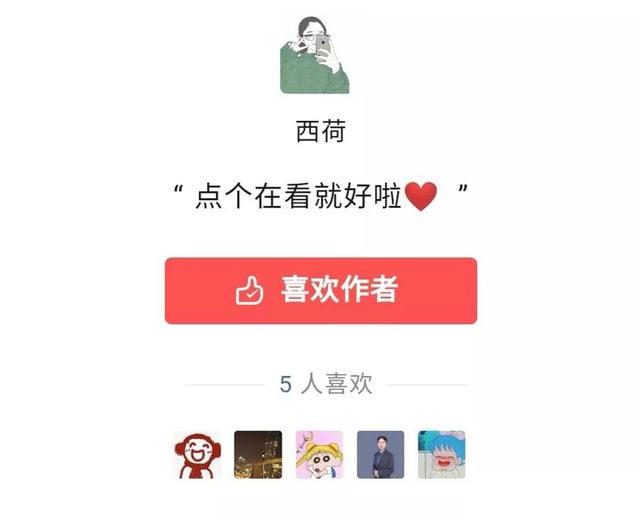This screenshot has width=640, height=519.
Task: Tap the red 喜欢作者 button
Action: pyautogui.click(x=320, y=290)
